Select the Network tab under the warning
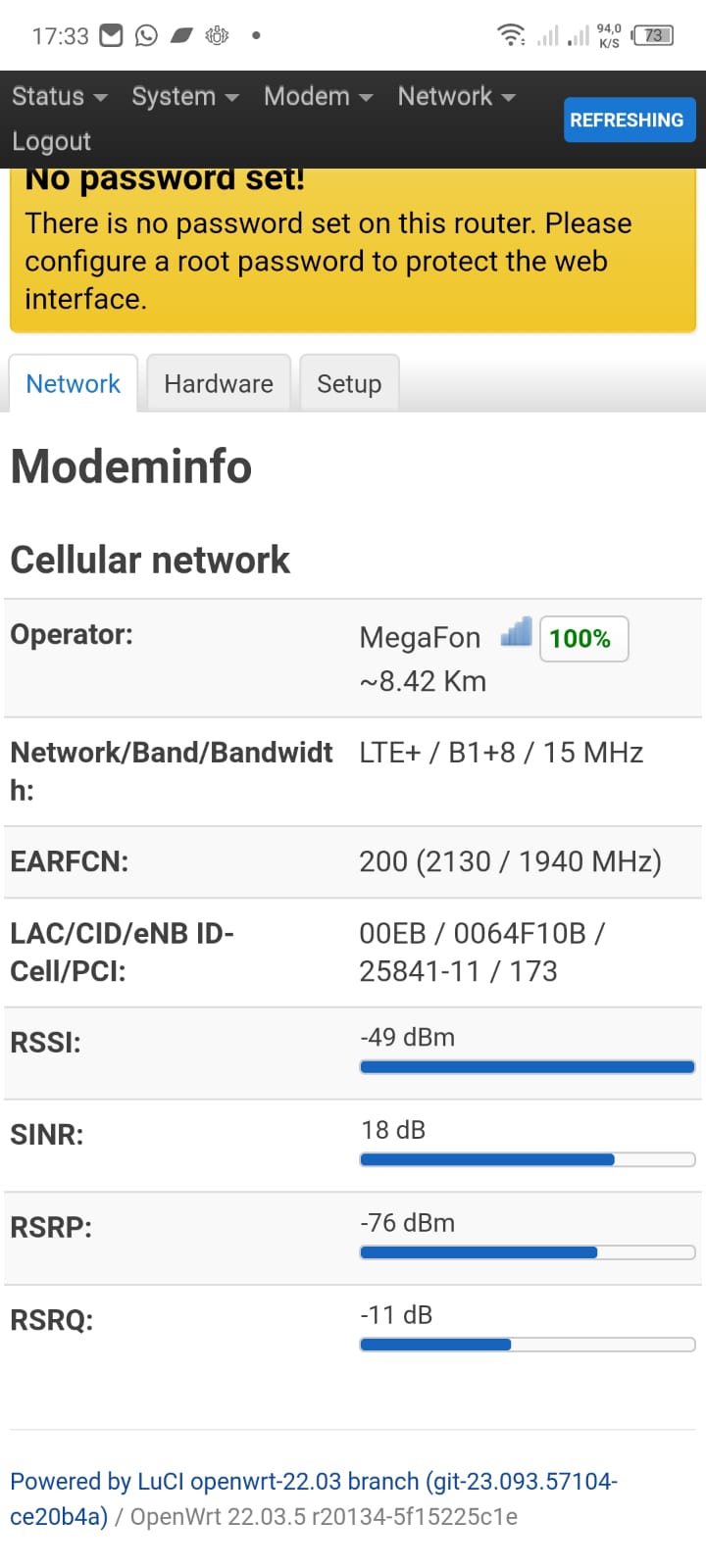This screenshot has width=706, height=1568. coord(73,383)
